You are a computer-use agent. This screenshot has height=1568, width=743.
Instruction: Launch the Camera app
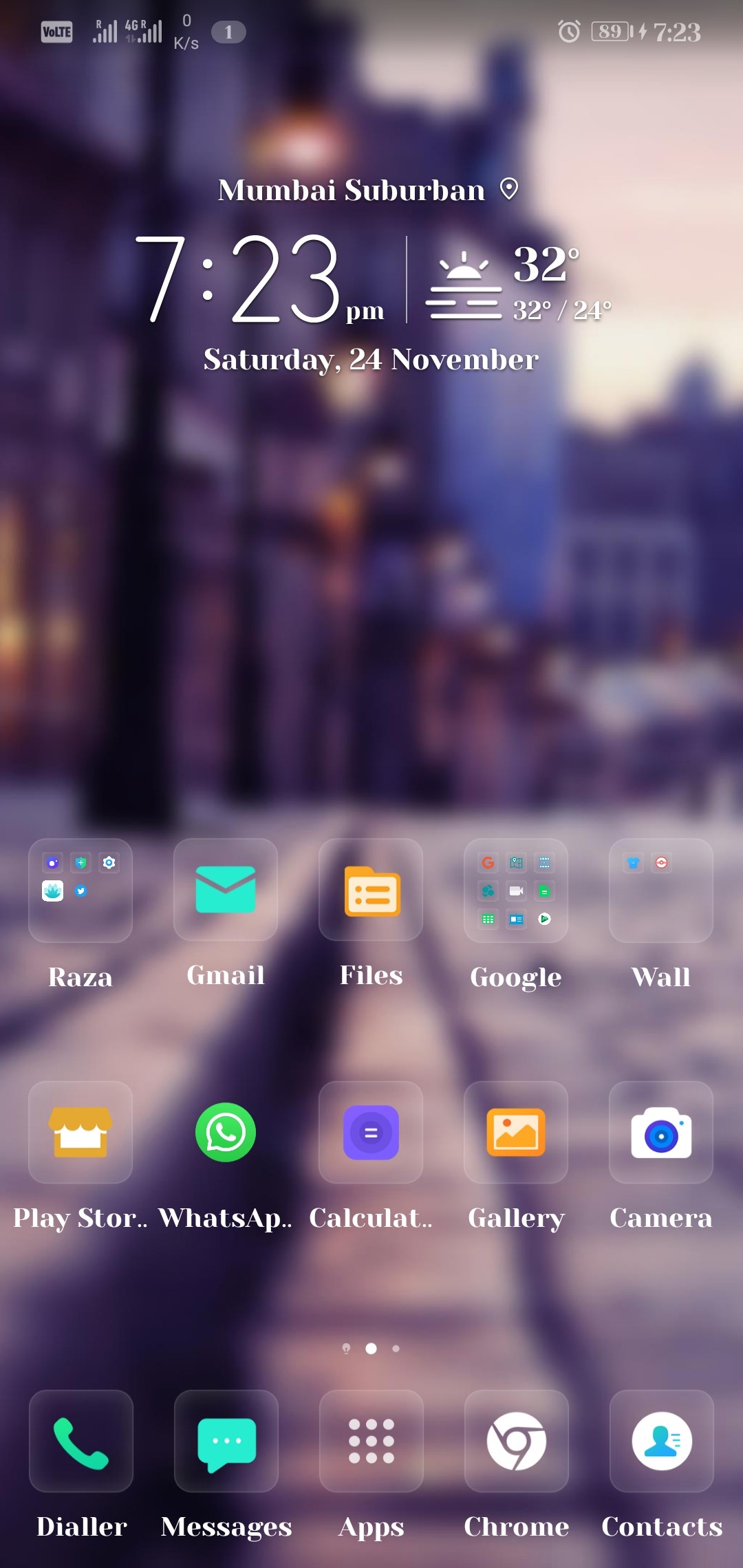pos(660,1132)
